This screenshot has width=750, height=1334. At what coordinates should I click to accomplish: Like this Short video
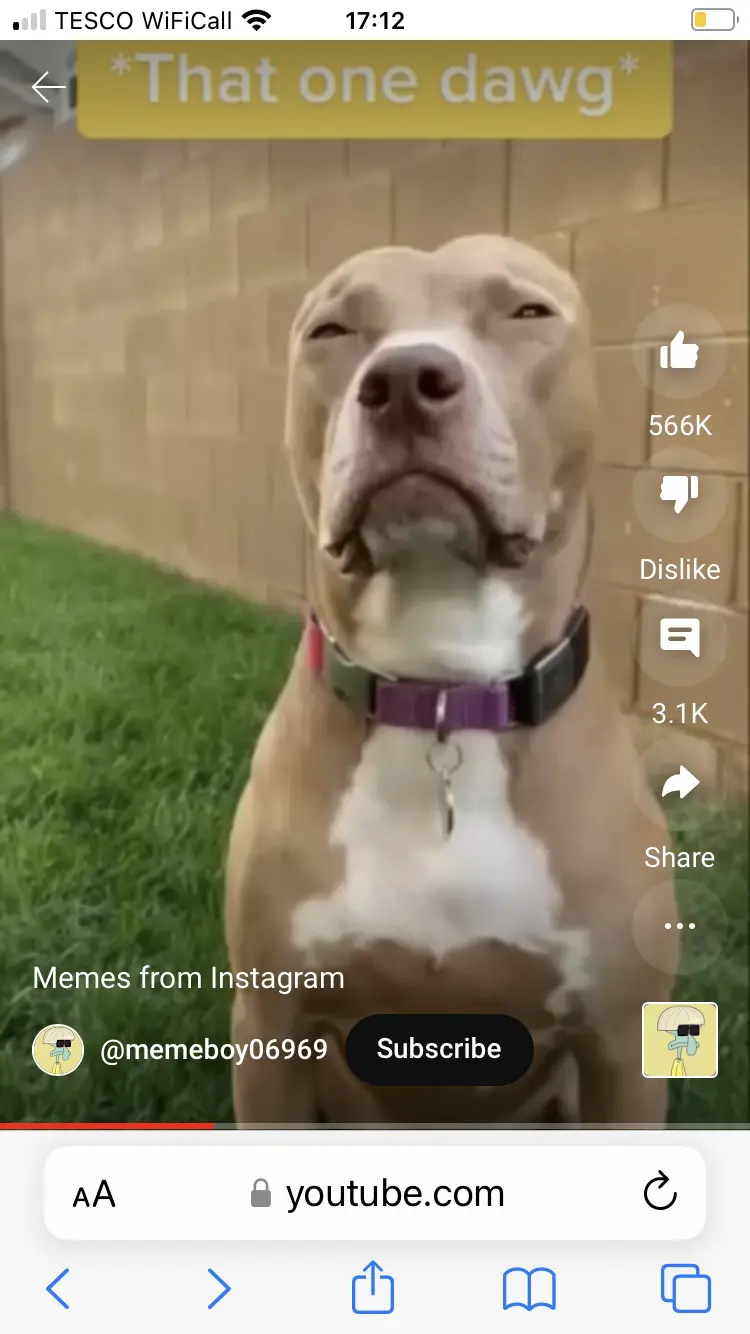(679, 352)
